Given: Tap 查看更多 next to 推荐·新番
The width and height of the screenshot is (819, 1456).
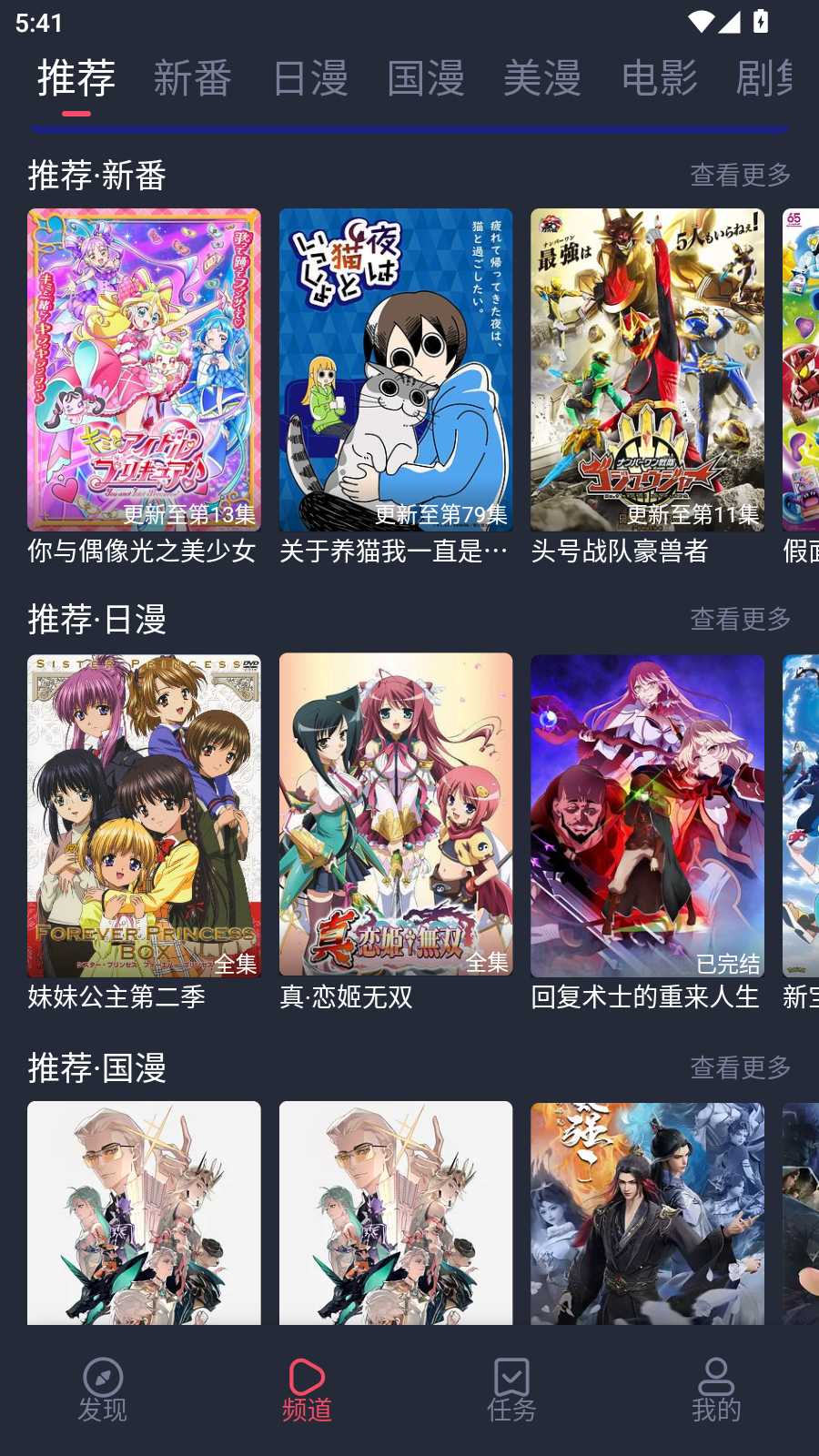Looking at the screenshot, I should coord(740,175).
